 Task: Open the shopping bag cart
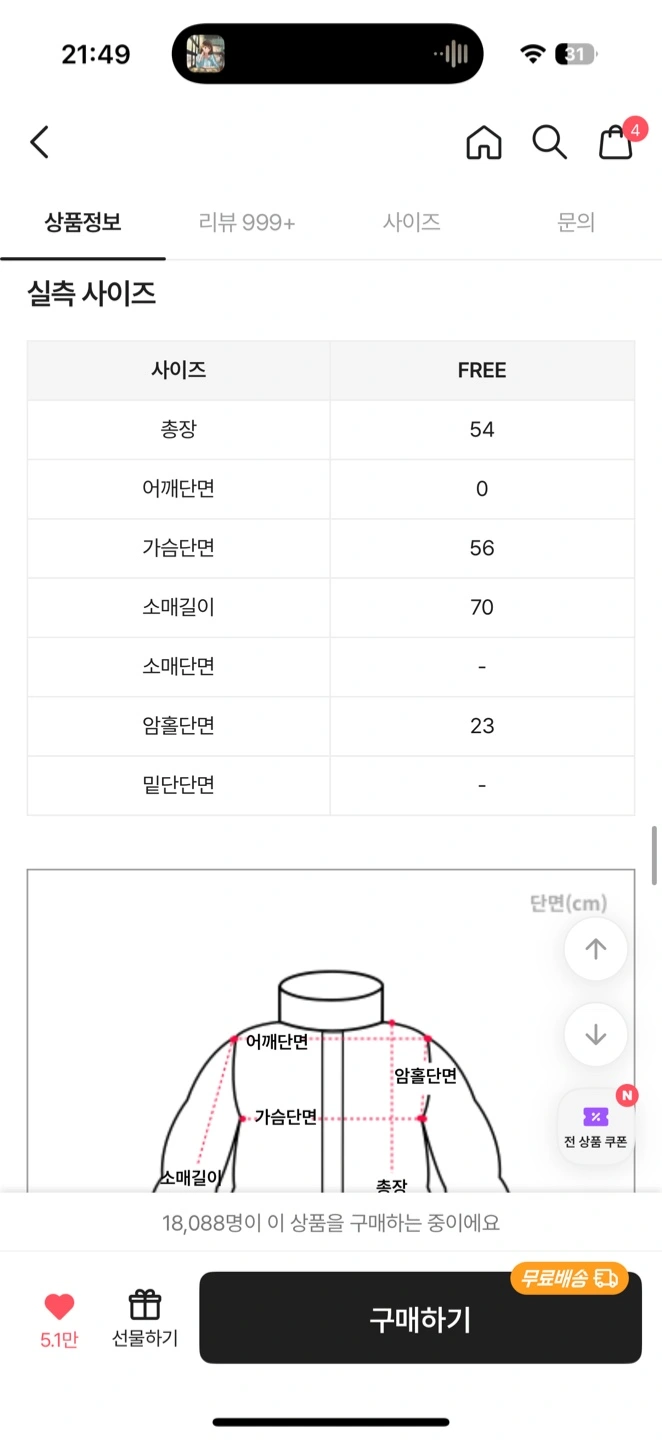pyautogui.click(x=617, y=142)
